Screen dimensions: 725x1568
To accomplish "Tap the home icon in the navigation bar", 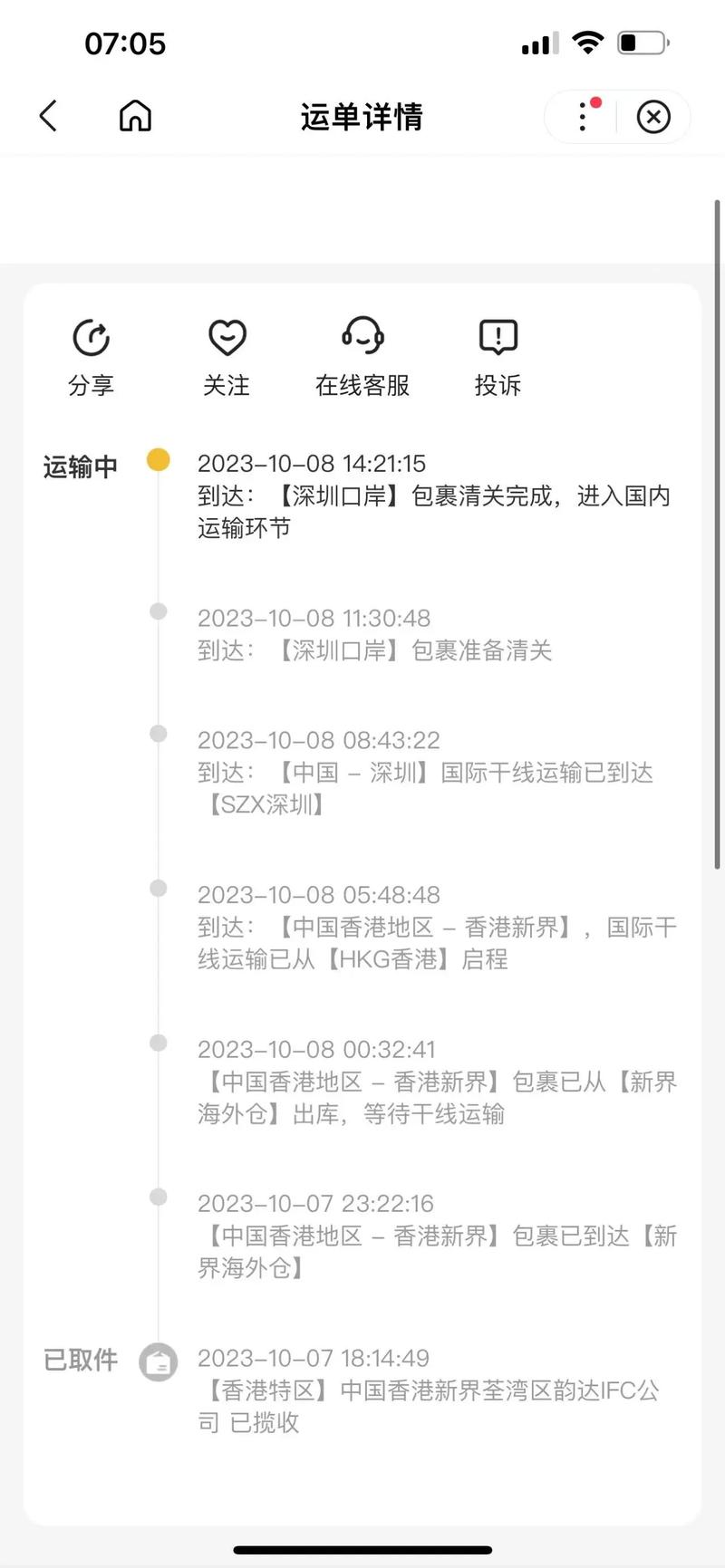I will point(134,116).
